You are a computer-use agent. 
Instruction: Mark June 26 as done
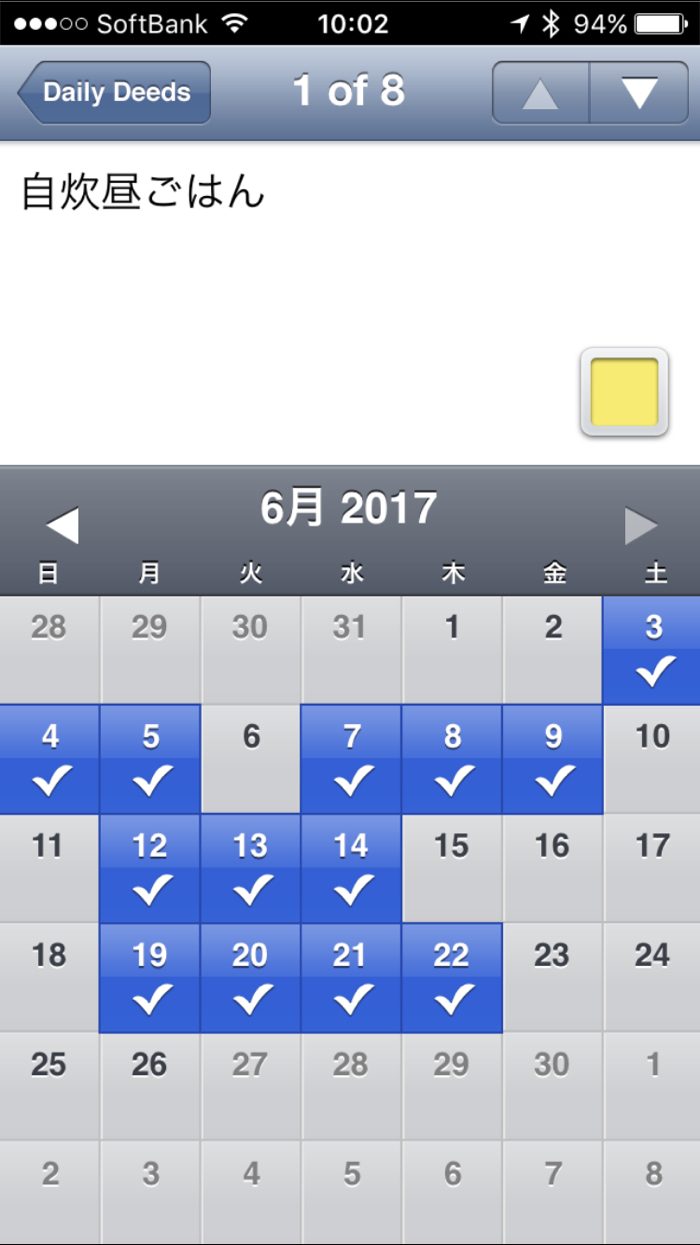[x=150, y=1086]
